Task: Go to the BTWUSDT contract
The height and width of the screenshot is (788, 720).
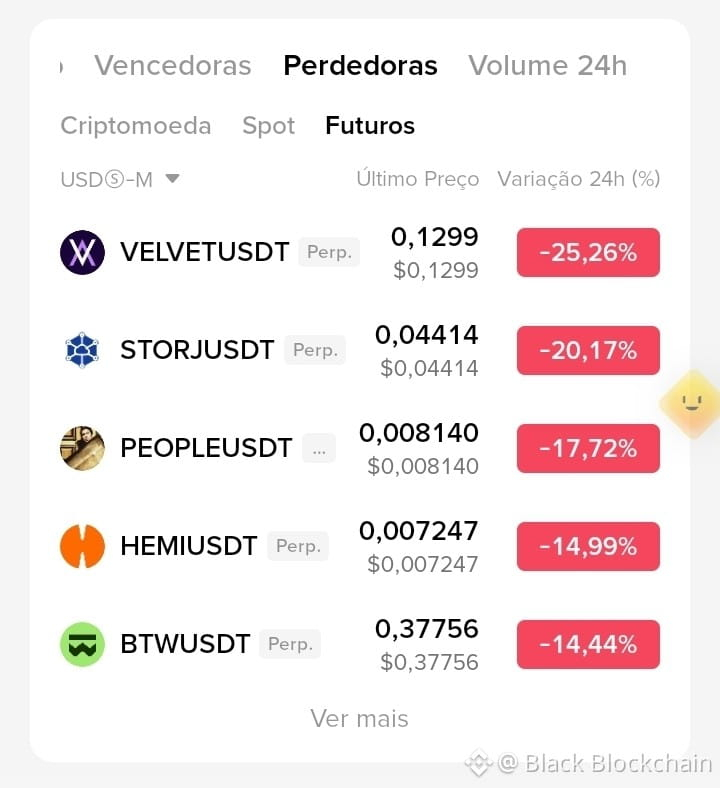Action: point(360,644)
